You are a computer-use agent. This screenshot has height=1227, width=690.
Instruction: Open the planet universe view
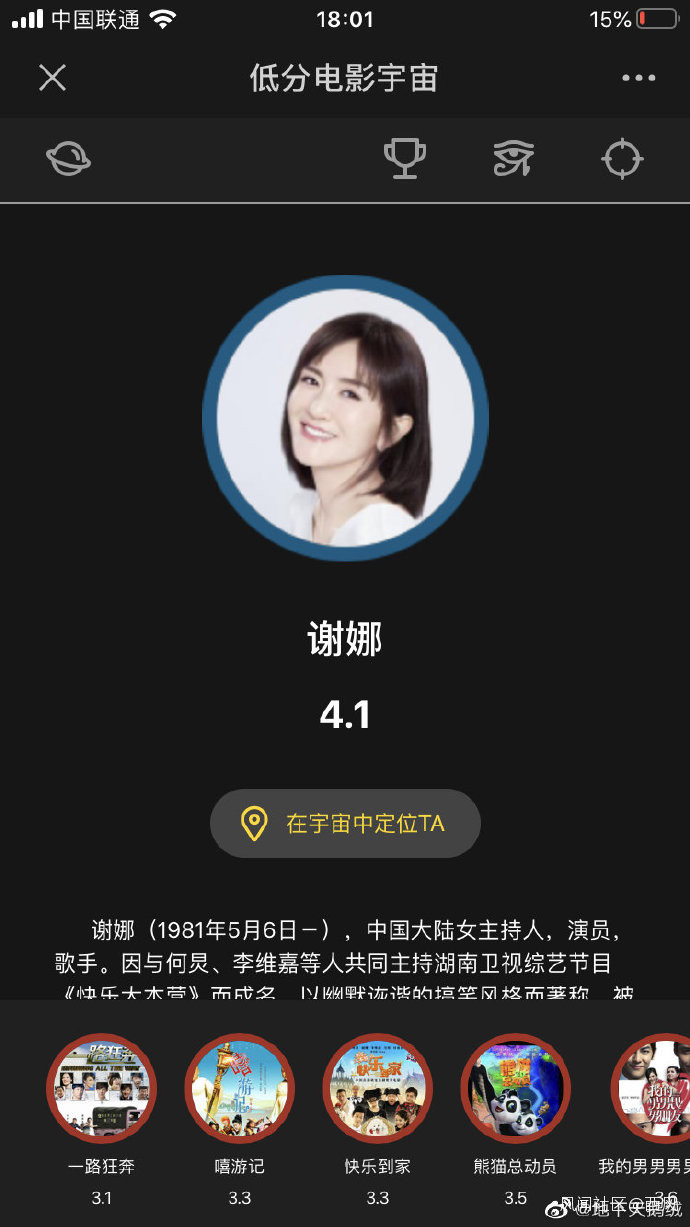[x=68, y=159]
